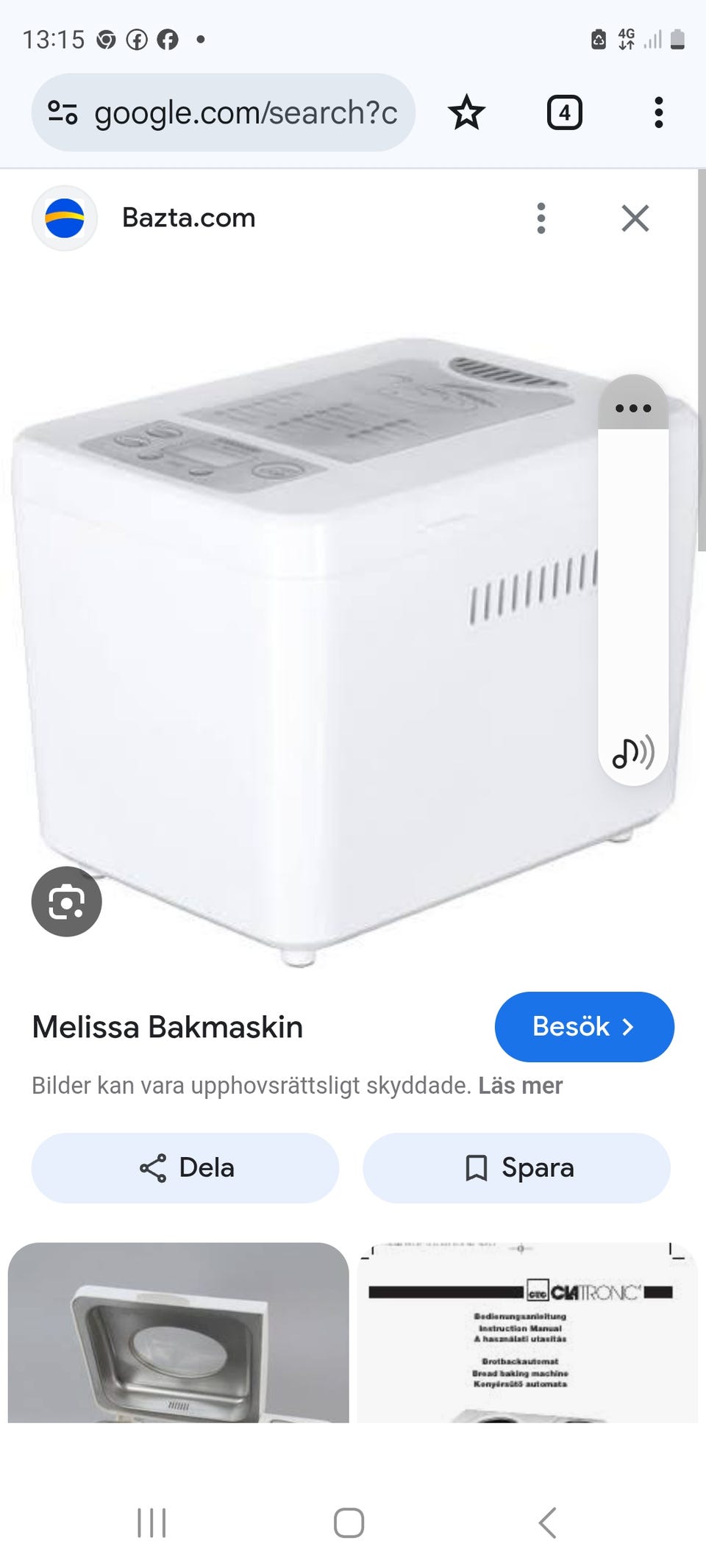Visit the site using the Besök button
This screenshot has height=1568, width=706.
click(x=585, y=1027)
